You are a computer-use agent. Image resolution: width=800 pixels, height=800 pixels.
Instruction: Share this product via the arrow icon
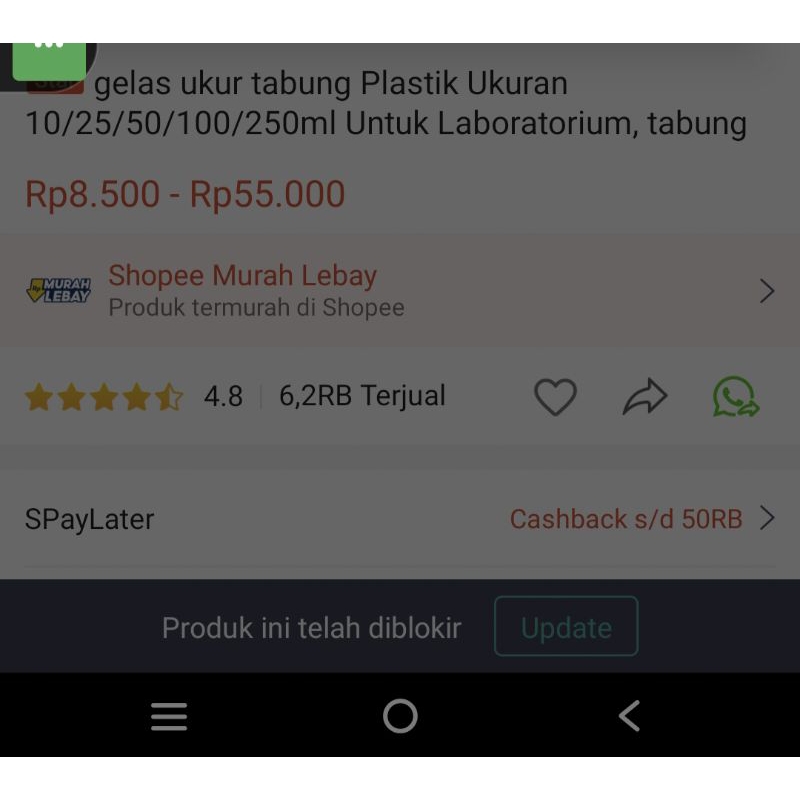[645, 397]
